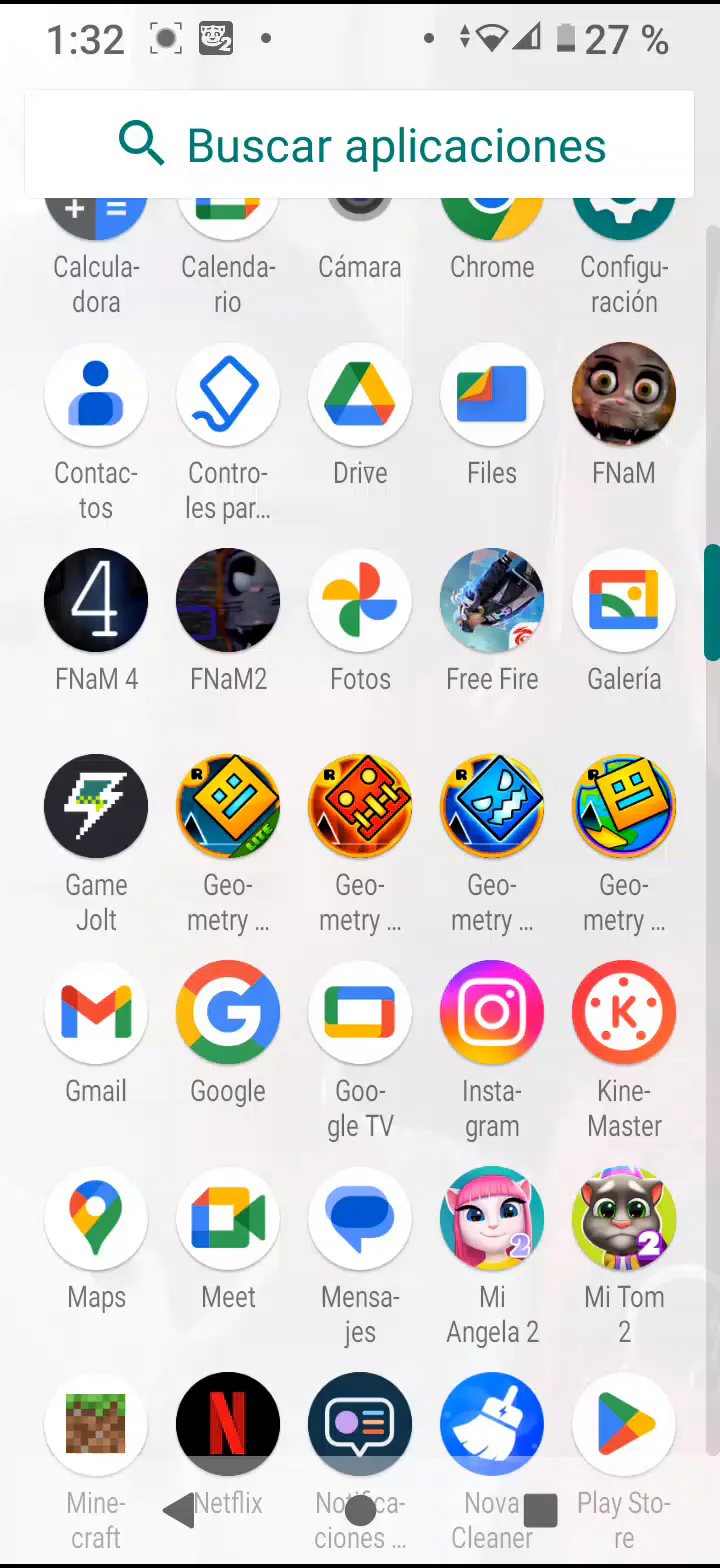Open Contactos
The height and width of the screenshot is (1568, 720).
pos(96,394)
